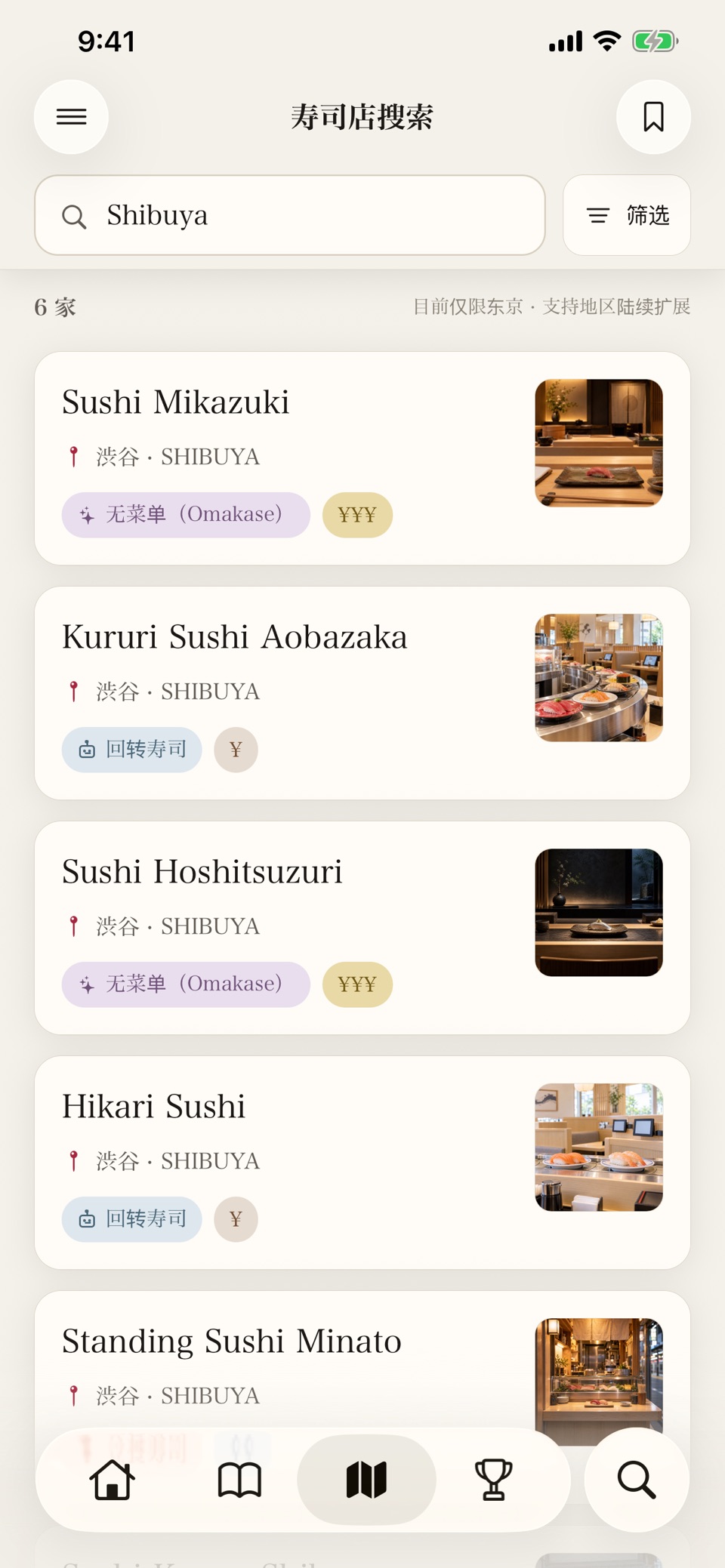Open the Hikari Sushi card
The image size is (725, 1568).
362,1163
